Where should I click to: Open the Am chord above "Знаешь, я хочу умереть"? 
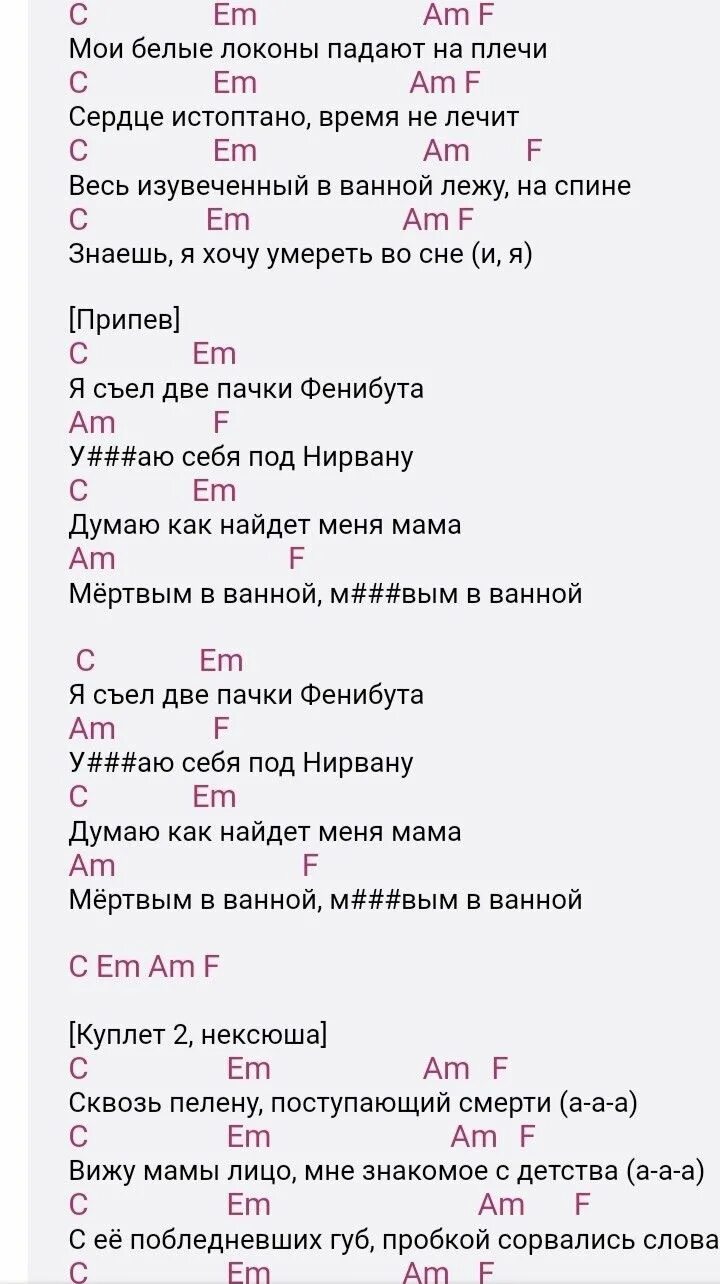427,219
